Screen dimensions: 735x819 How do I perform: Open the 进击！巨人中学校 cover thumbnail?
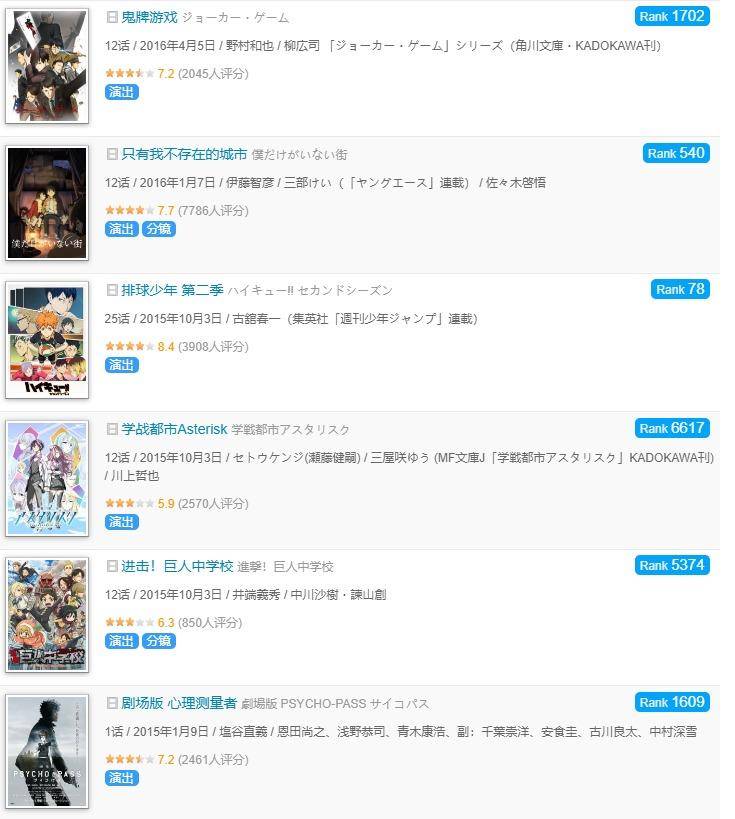47,614
